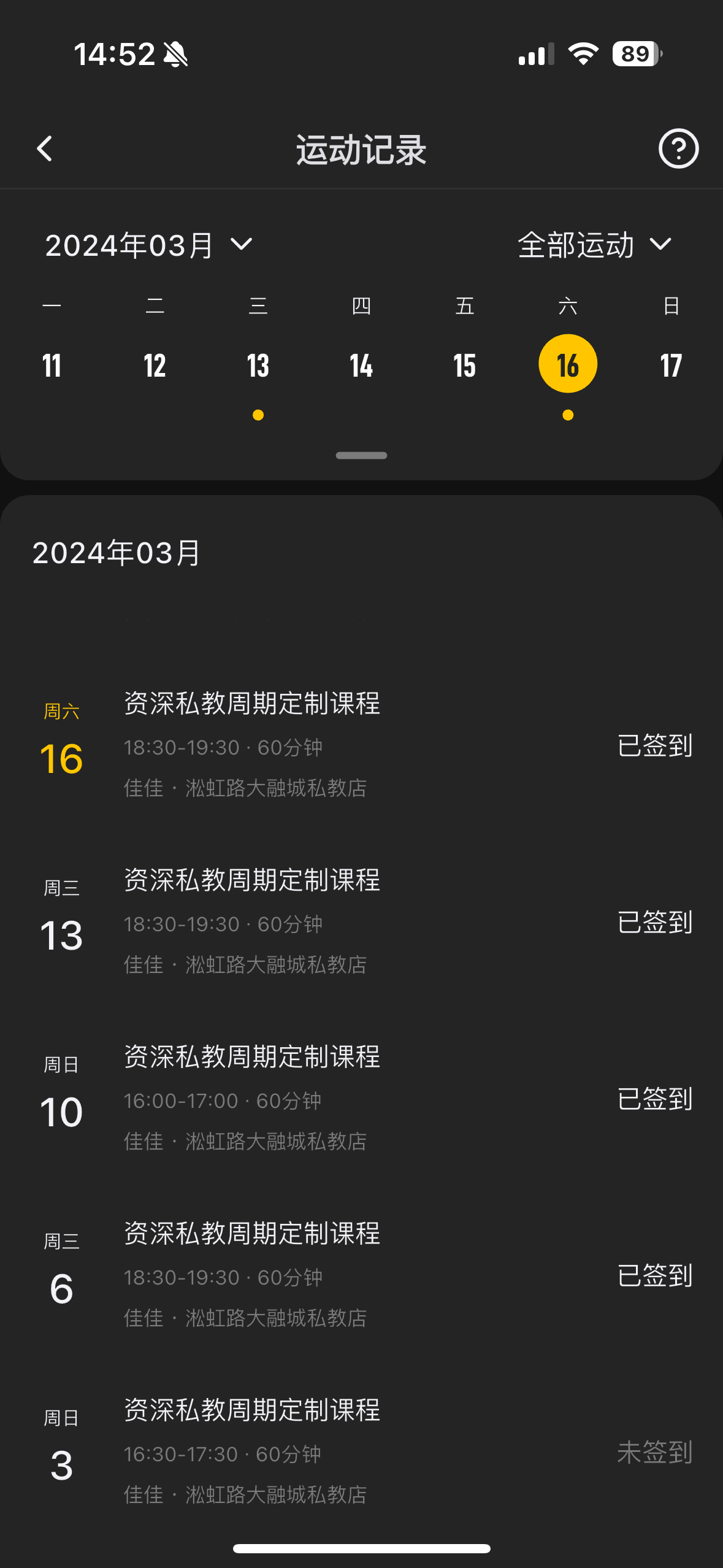Screen dimensions: 723x1568
Task: Go back from 运动记录 page
Action: click(x=45, y=148)
